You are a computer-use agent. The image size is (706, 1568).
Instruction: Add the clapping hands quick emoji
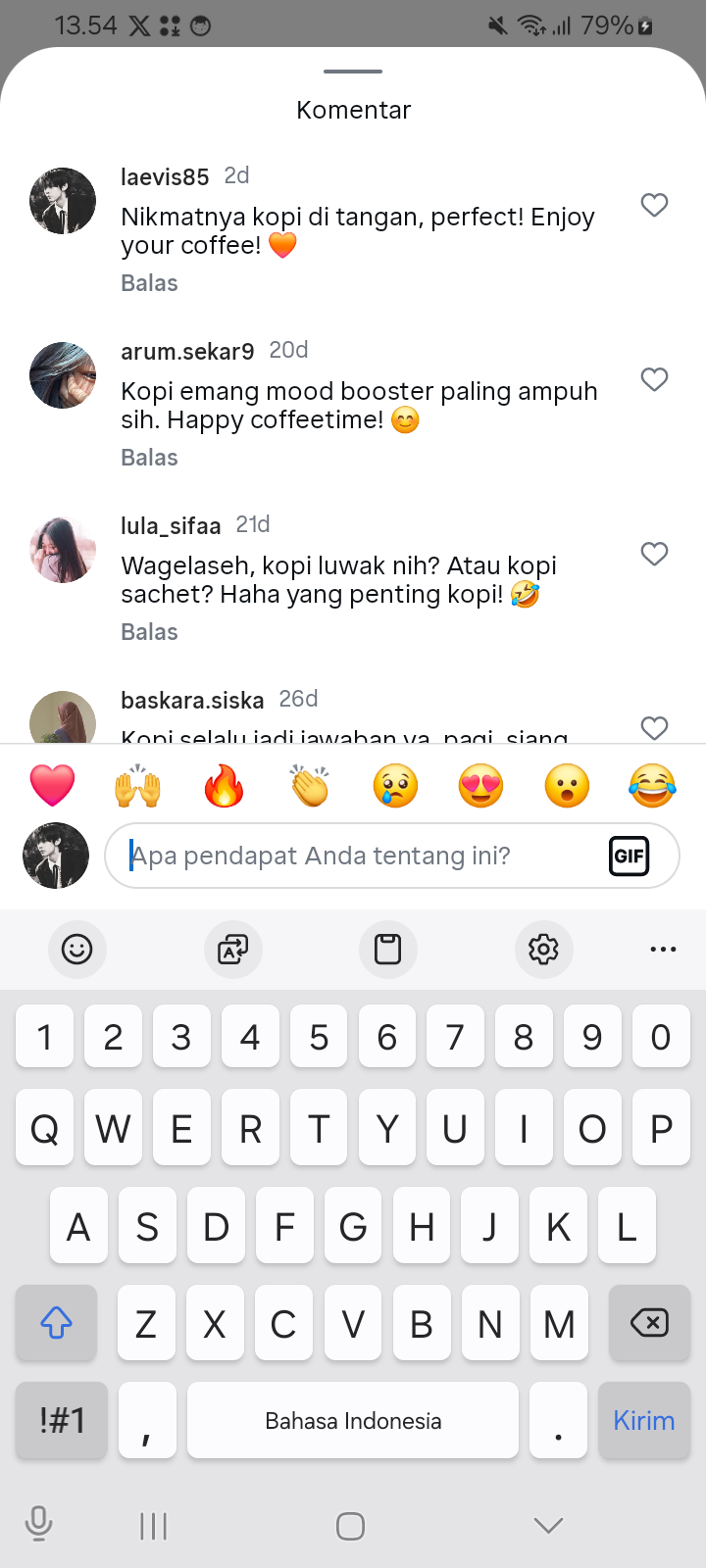[310, 786]
